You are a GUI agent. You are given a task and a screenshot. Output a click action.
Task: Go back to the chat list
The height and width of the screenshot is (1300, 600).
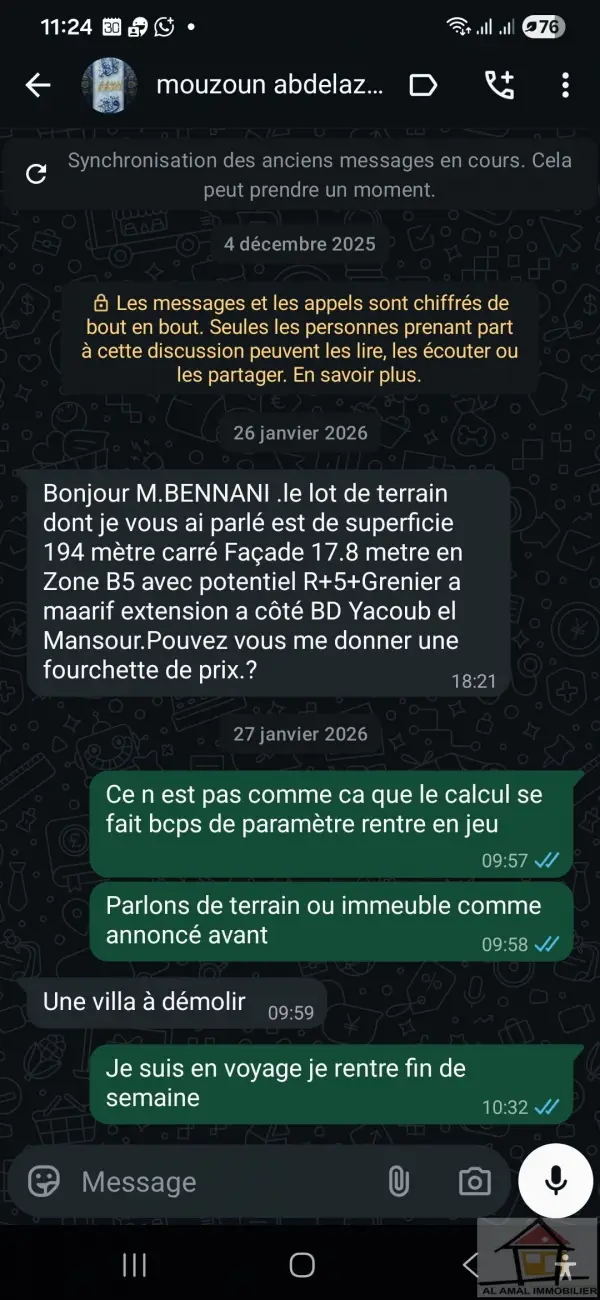(x=38, y=86)
